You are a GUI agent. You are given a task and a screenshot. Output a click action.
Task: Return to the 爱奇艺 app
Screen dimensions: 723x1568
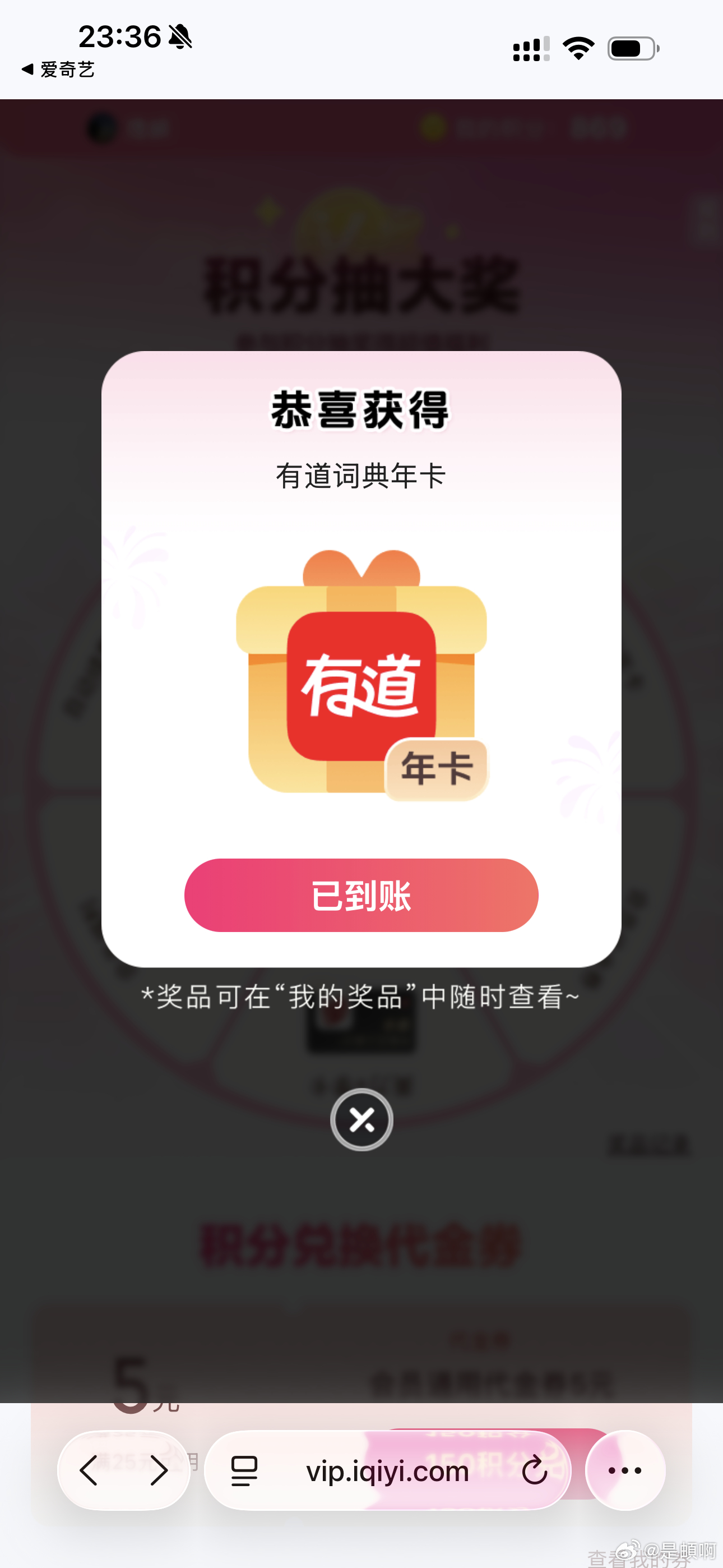pyautogui.click(x=58, y=70)
